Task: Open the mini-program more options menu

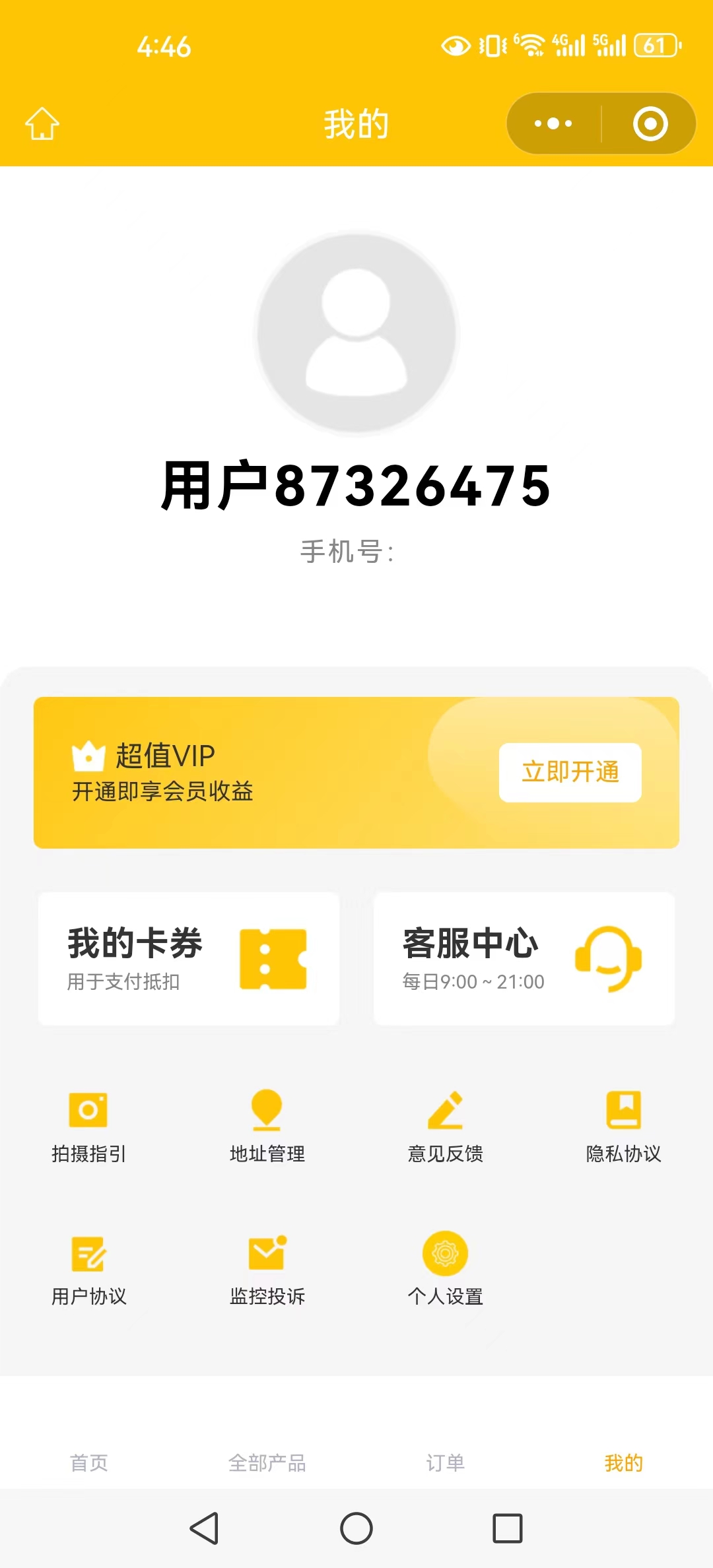Action: click(x=553, y=123)
